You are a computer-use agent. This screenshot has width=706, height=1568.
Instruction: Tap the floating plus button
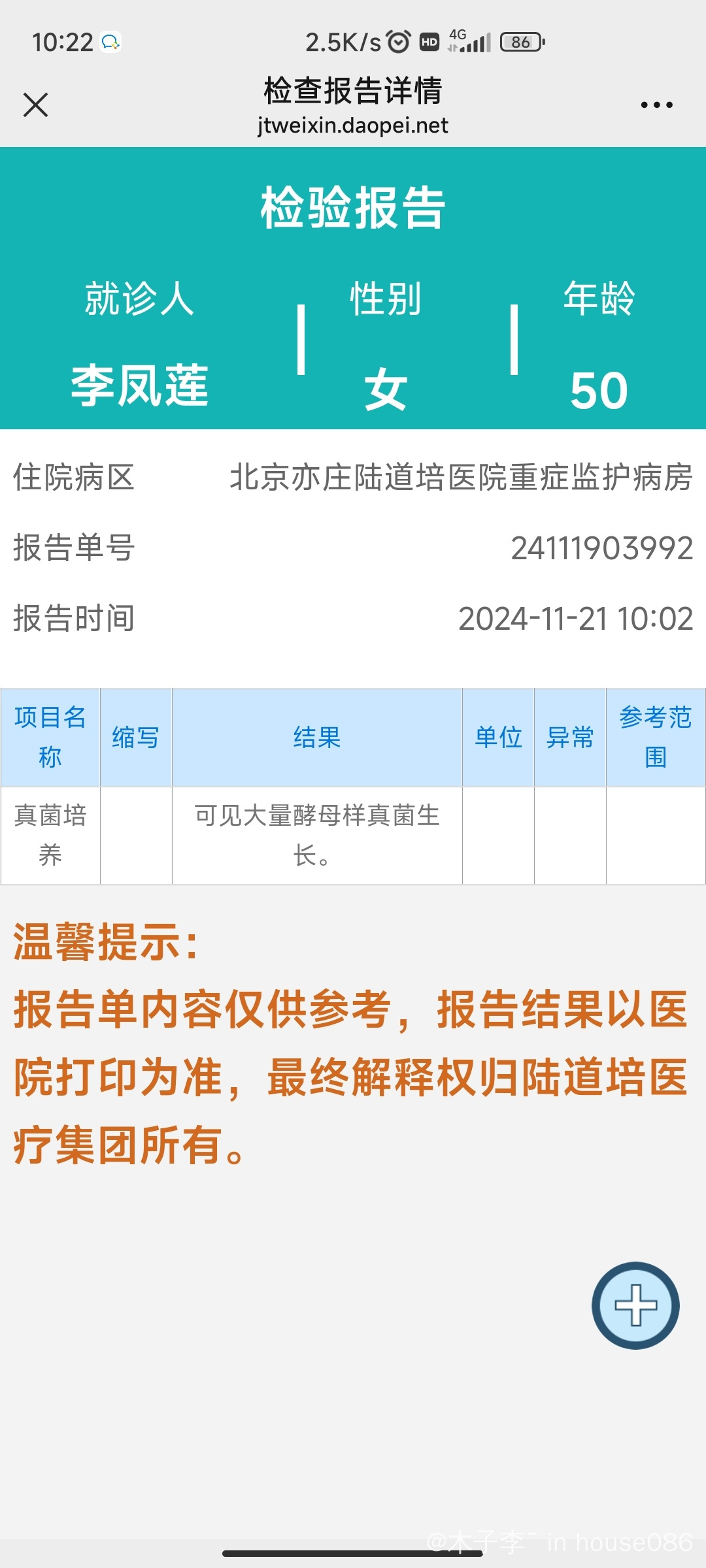[x=635, y=1305]
